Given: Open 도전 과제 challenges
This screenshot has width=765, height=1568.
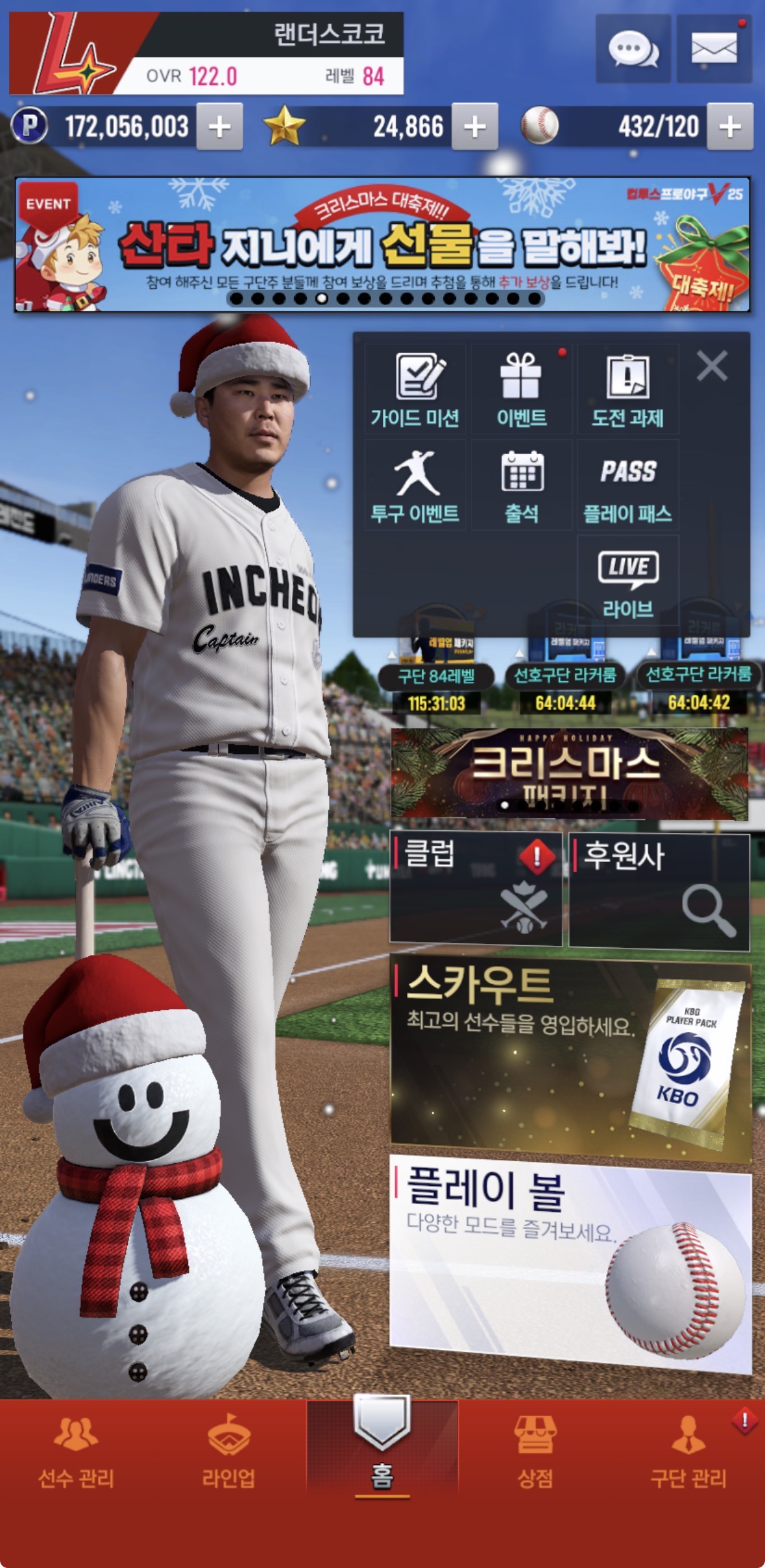Looking at the screenshot, I should pyautogui.click(x=627, y=391).
